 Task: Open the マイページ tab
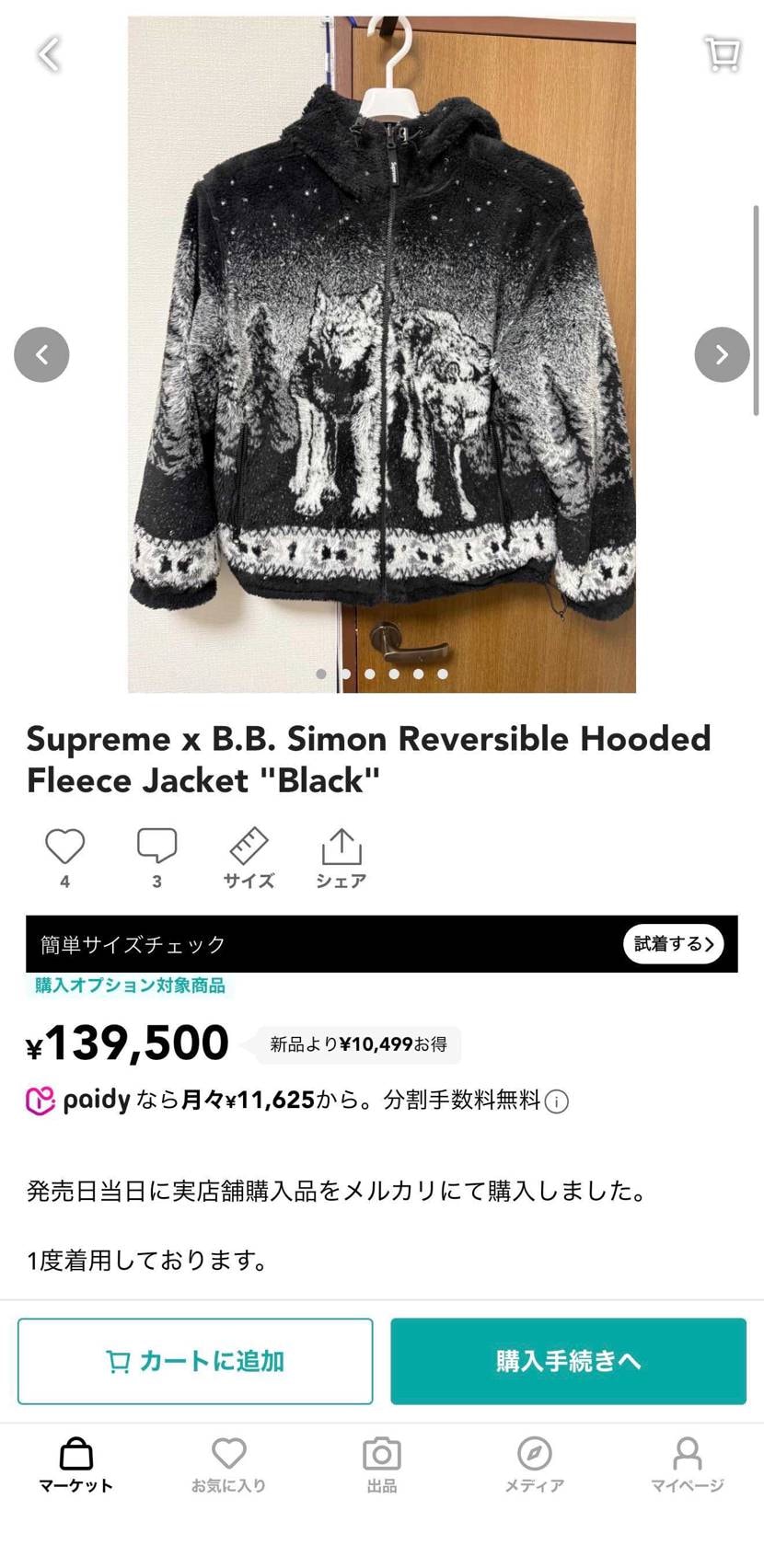tap(687, 1464)
